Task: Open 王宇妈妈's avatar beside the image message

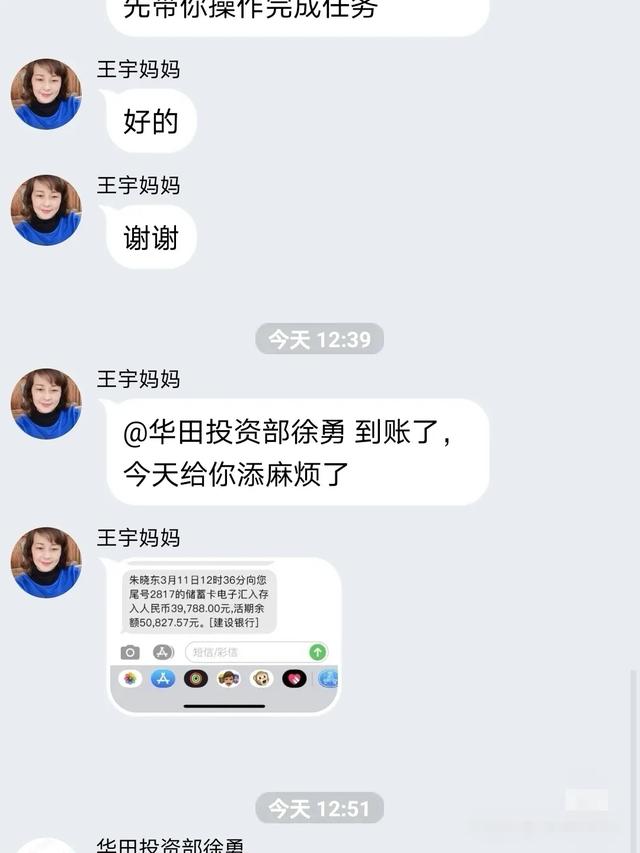Action: pyautogui.click(x=46, y=562)
